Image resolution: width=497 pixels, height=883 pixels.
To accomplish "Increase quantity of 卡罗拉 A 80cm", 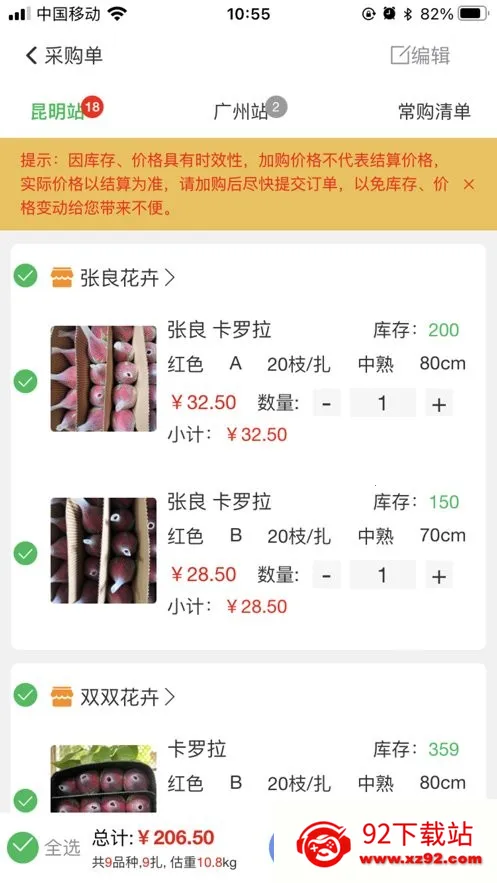I will point(439,403).
